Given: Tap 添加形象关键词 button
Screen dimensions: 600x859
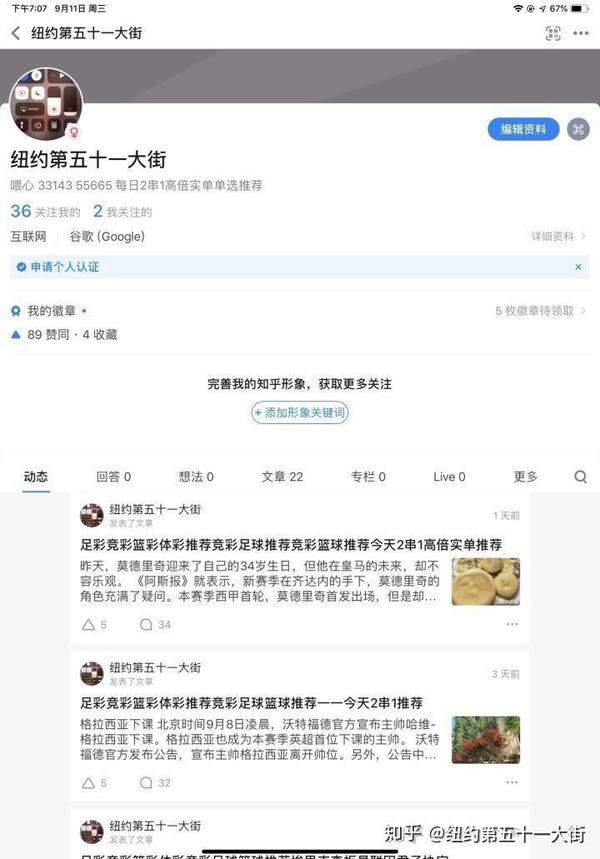Looking at the screenshot, I should 300,412.
